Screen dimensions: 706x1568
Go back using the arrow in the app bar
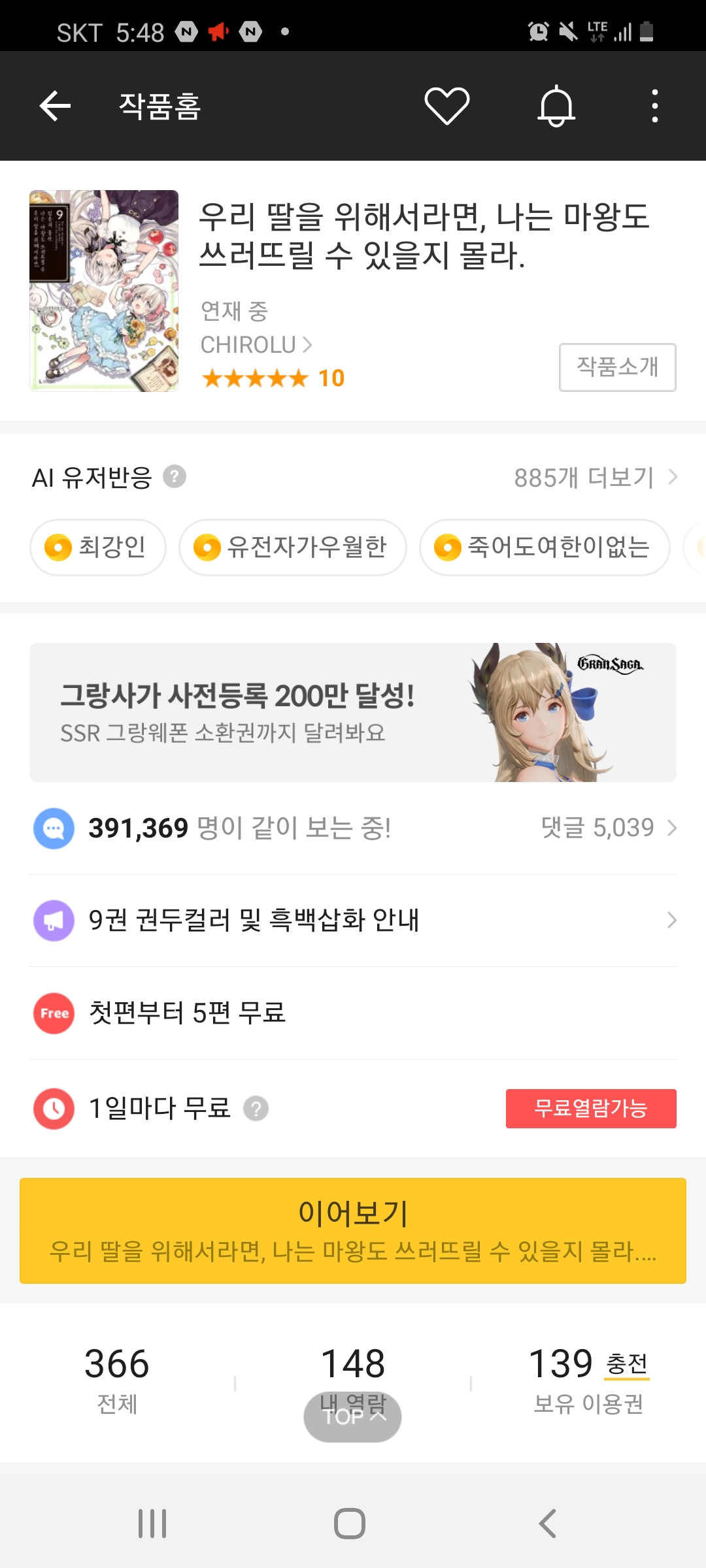tap(55, 106)
